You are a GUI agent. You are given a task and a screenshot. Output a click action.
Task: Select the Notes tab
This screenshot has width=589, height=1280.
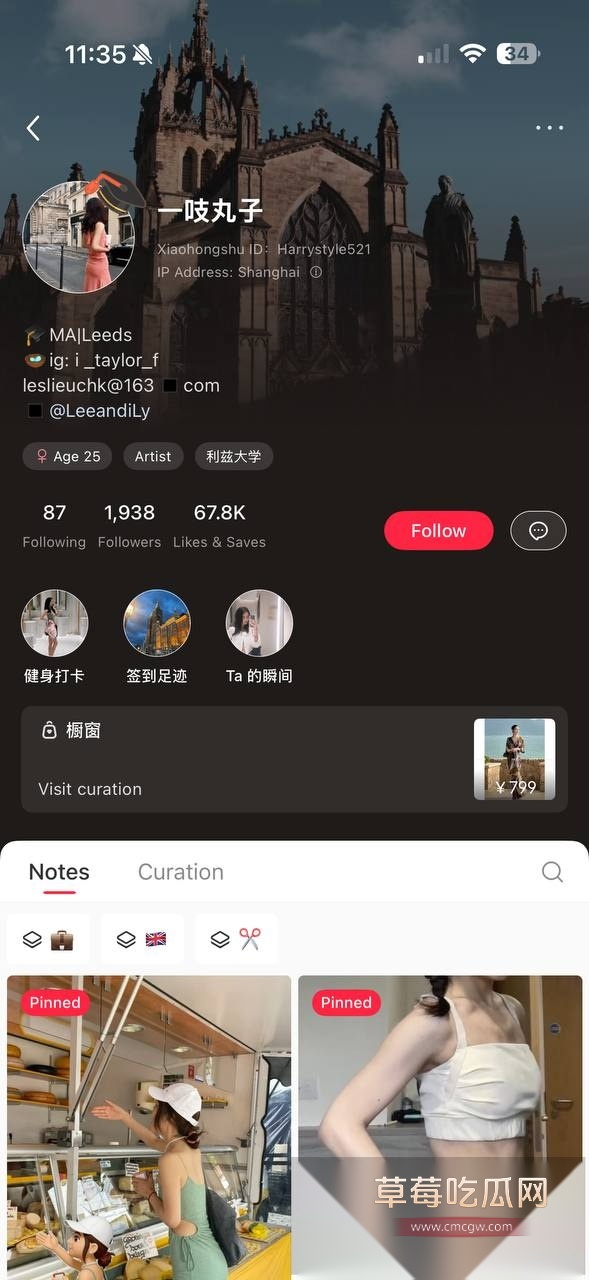[x=59, y=872]
